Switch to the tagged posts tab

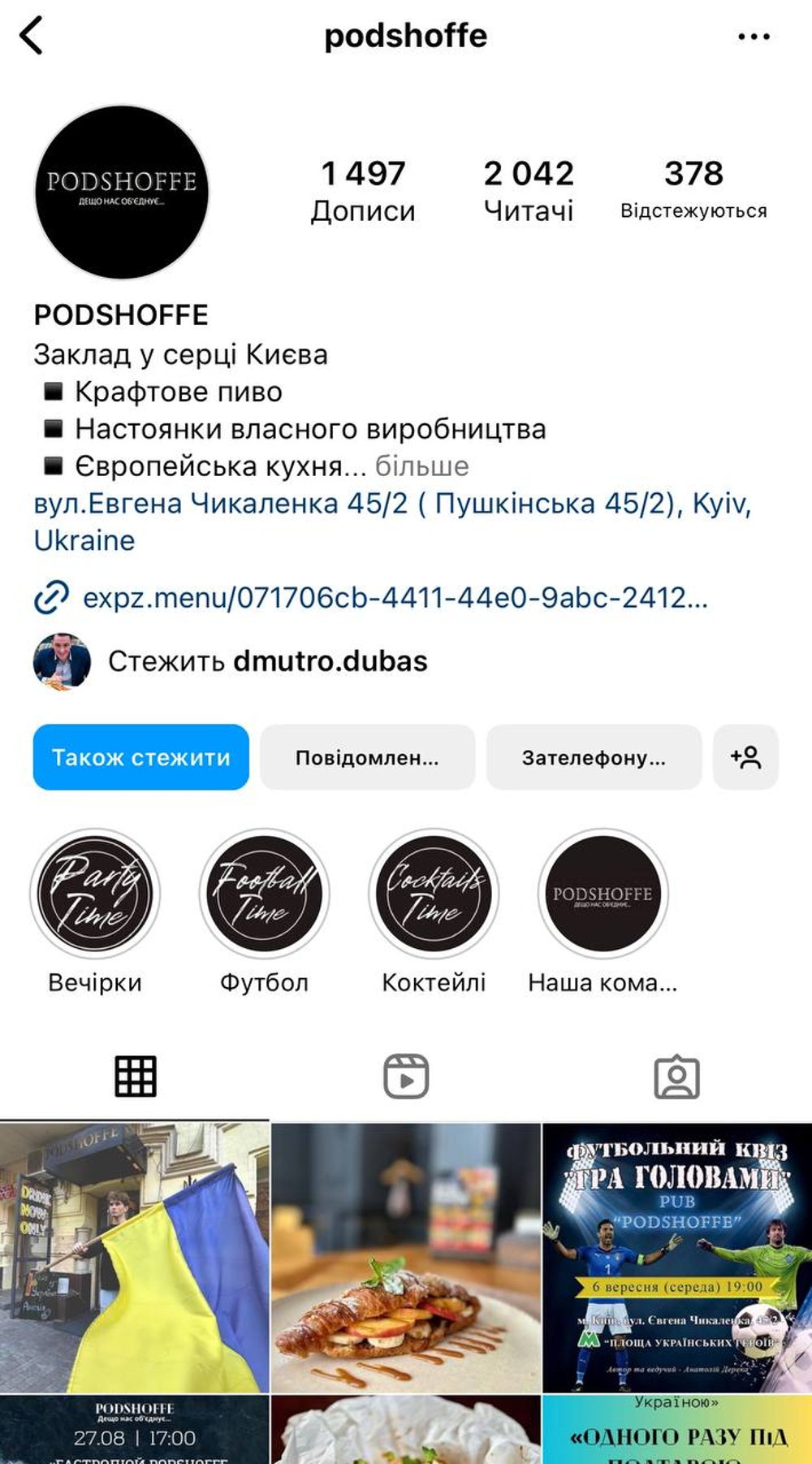676,1076
